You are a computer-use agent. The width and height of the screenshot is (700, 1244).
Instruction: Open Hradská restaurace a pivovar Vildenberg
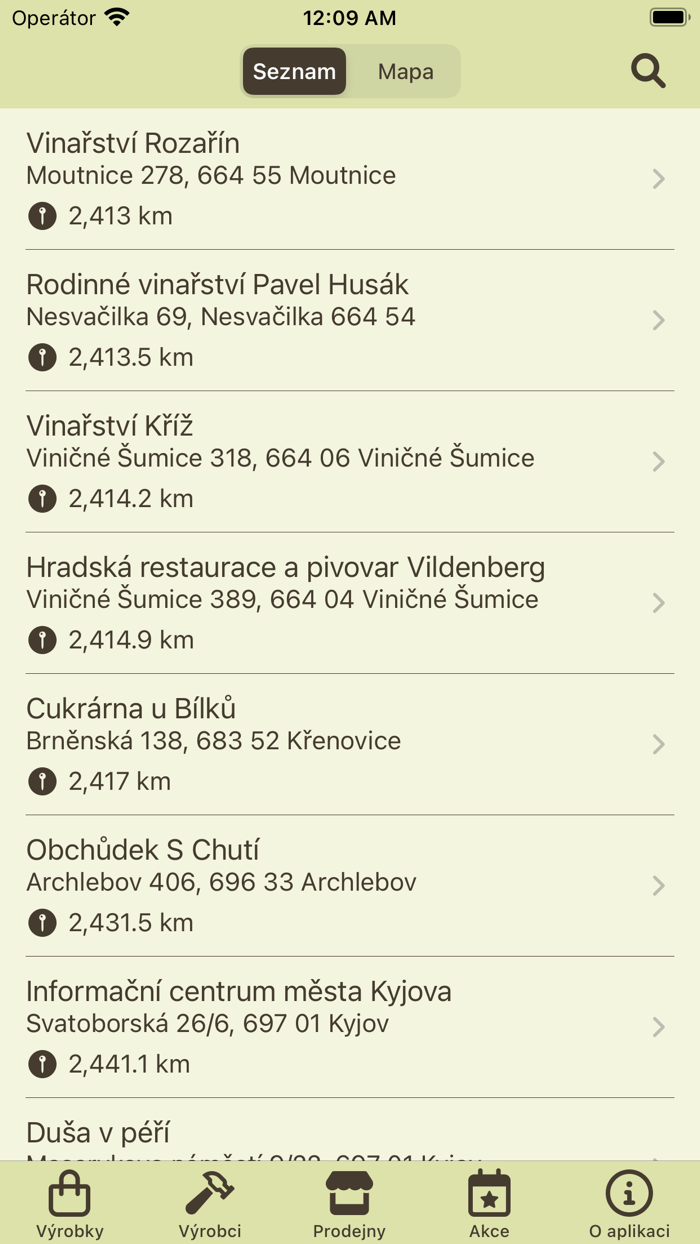tap(350, 603)
